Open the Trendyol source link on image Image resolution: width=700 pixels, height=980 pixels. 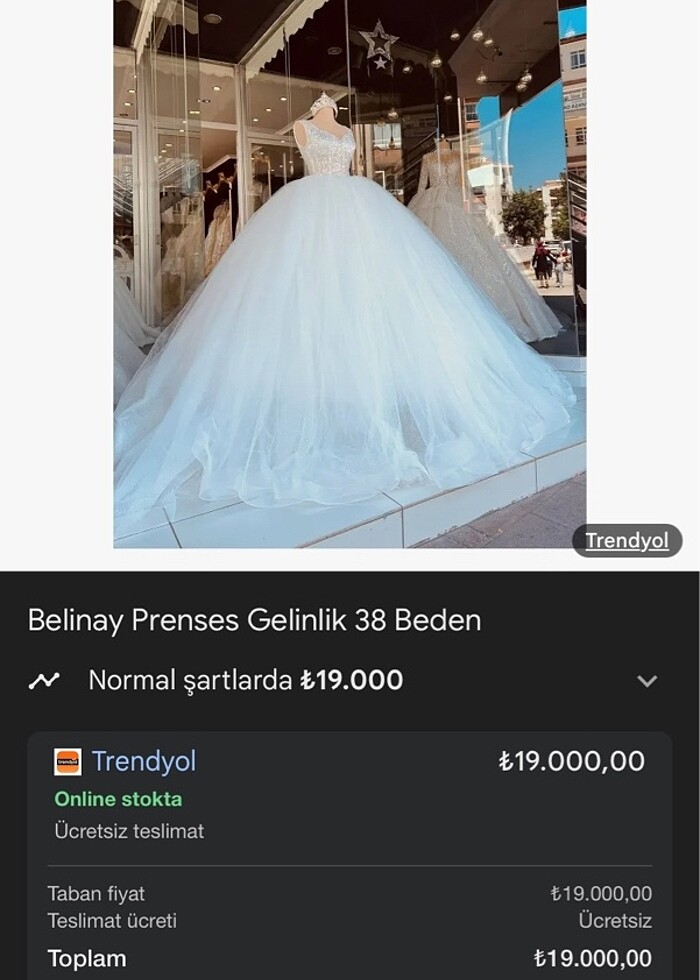pyautogui.click(x=627, y=541)
